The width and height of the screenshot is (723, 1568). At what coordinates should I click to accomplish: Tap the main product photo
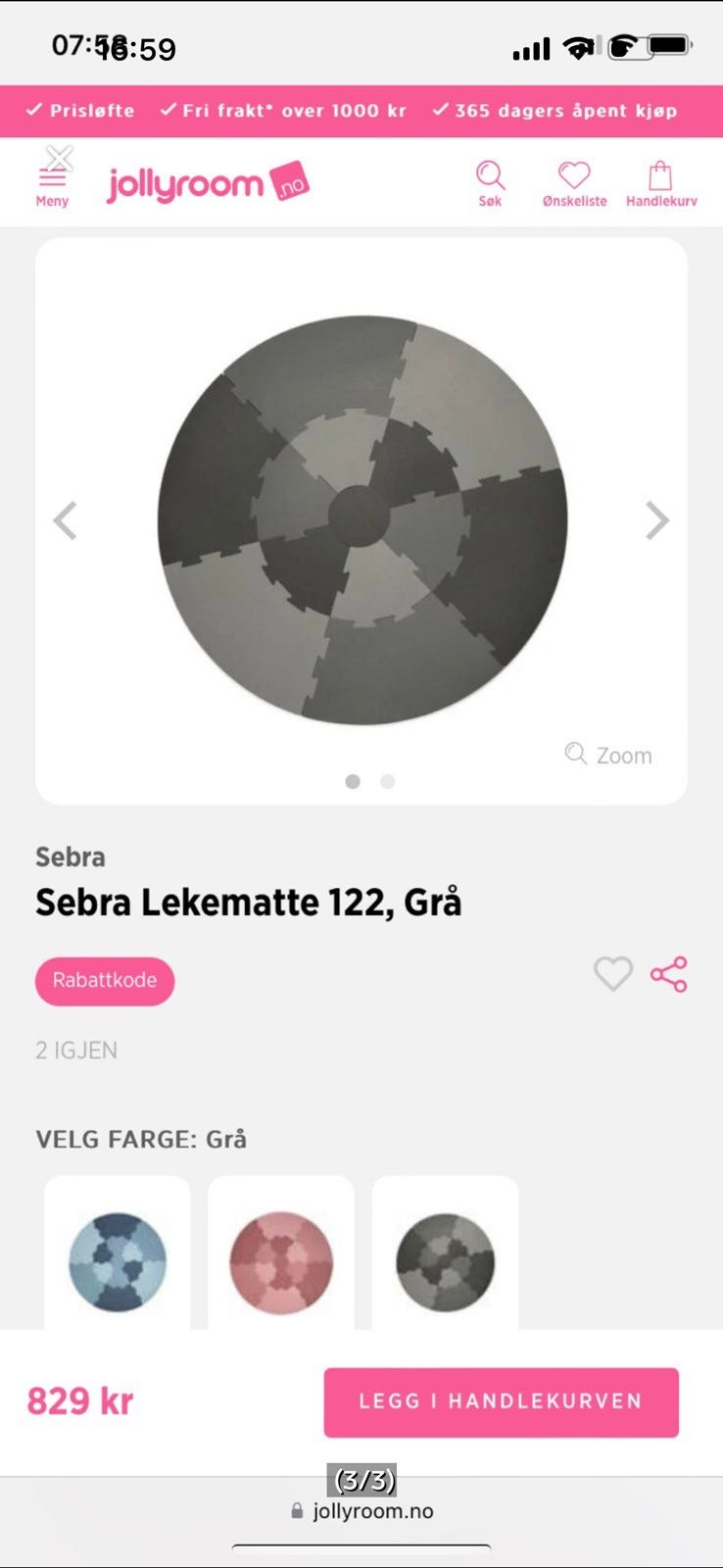click(x=361, y=519)
